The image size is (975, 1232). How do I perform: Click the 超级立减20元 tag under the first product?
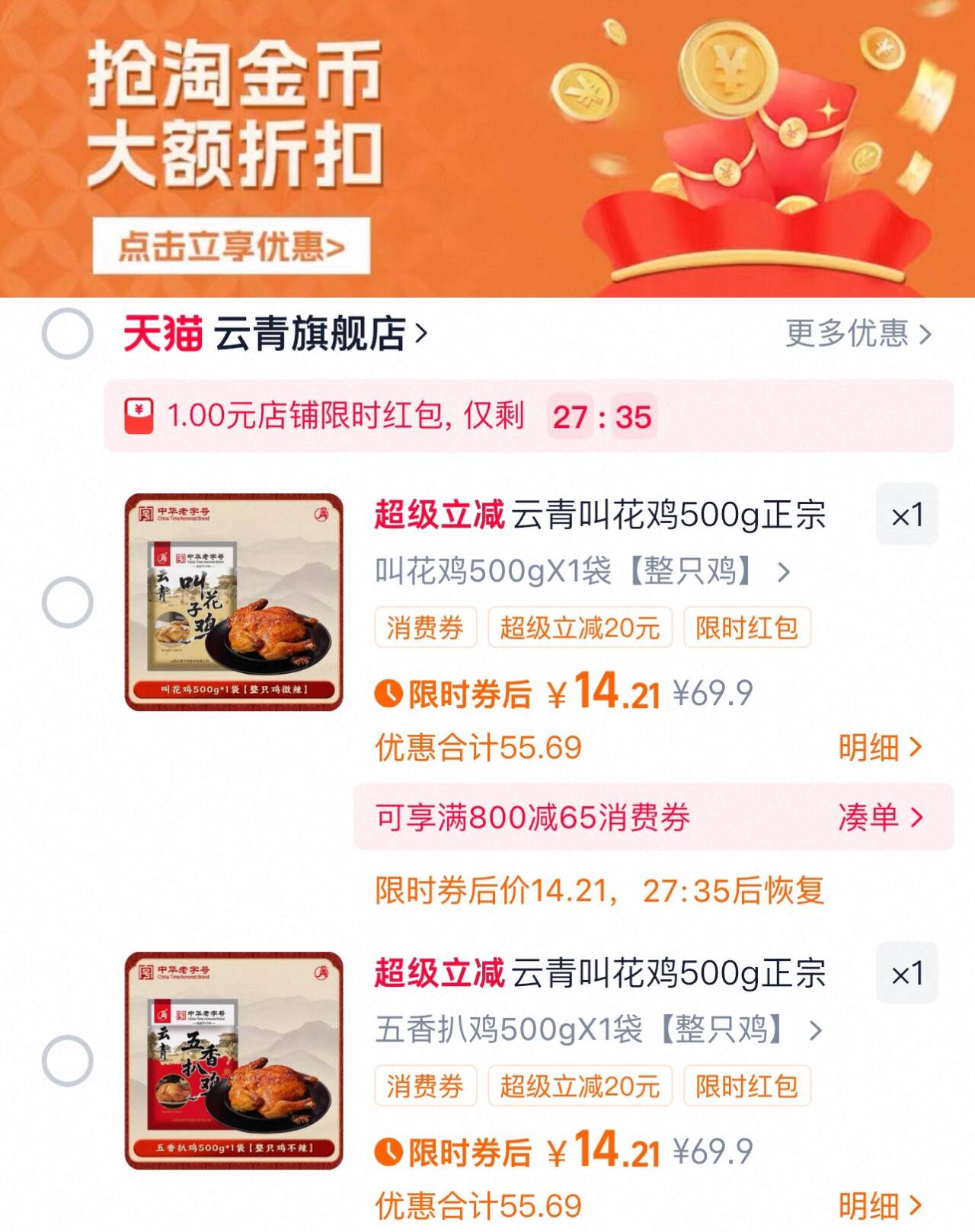coord(580,628)
